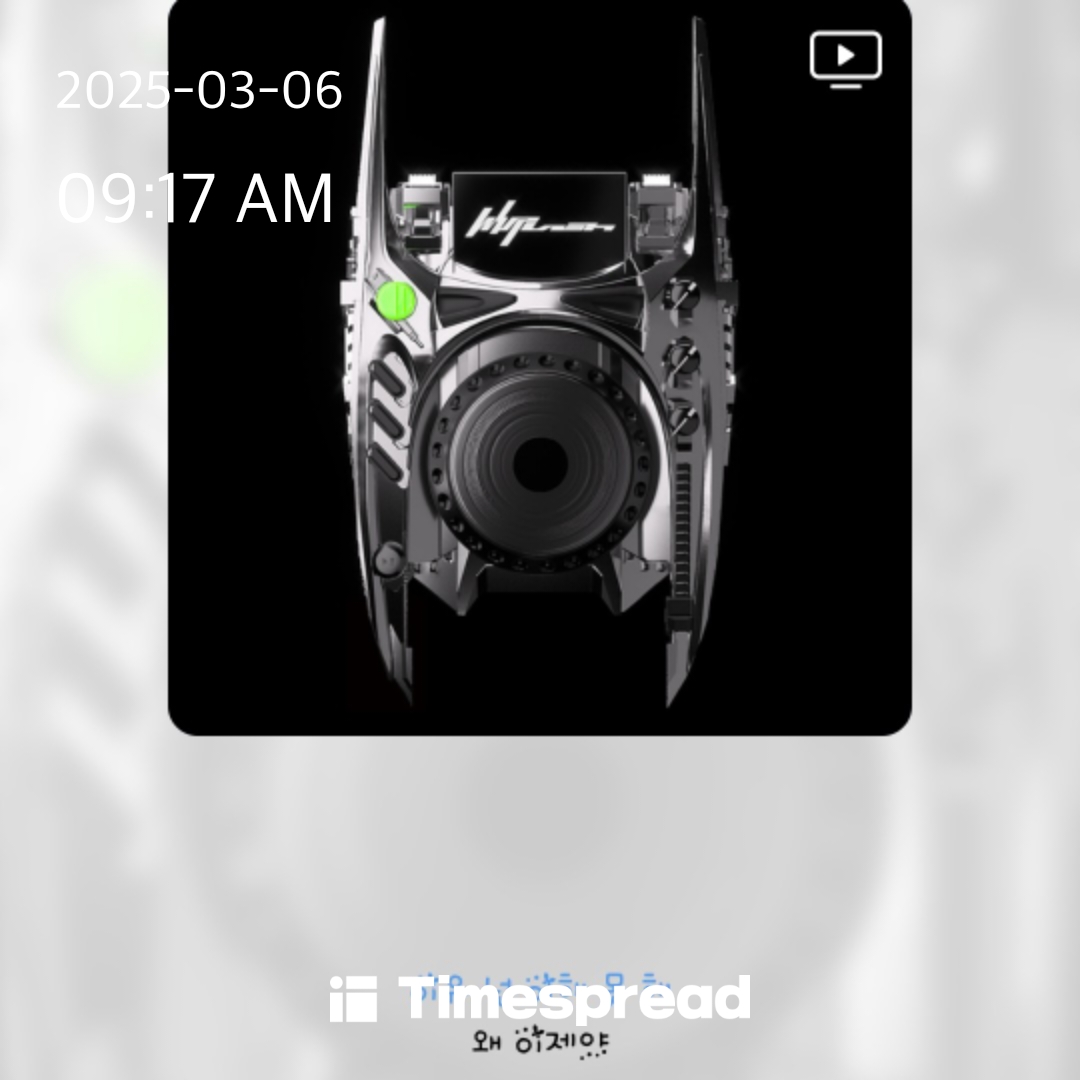Viewport: 1080px width, 1080px height.
Task: Tap the video play icon on the card
Action: 846,59
